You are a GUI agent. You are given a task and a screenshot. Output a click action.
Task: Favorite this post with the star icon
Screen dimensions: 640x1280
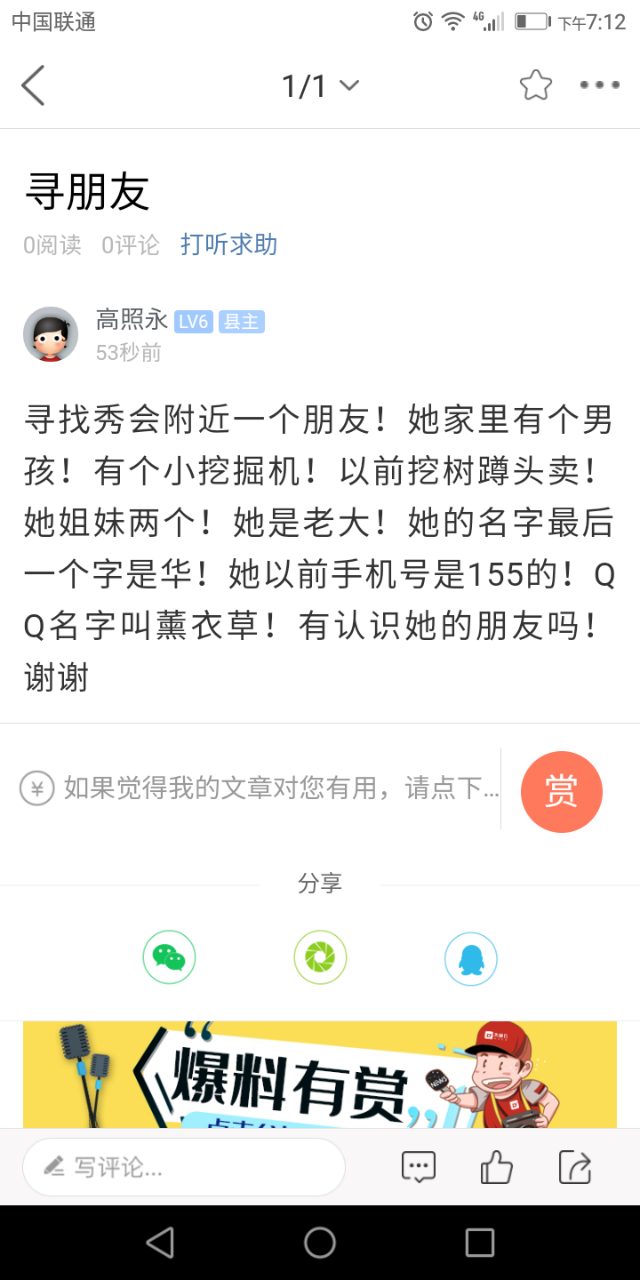point(536,86)
